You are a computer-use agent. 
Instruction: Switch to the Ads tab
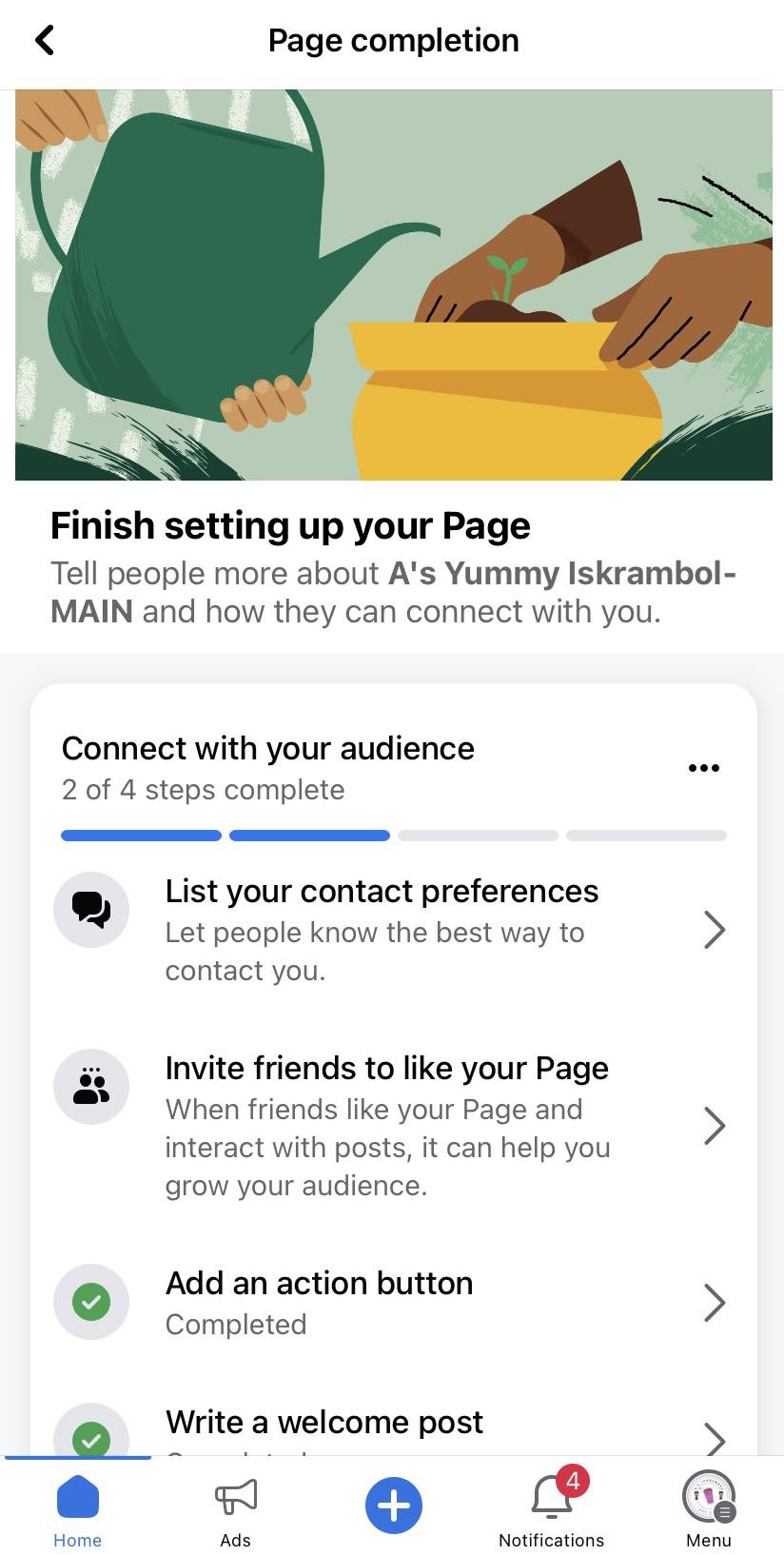[235, 1509]
